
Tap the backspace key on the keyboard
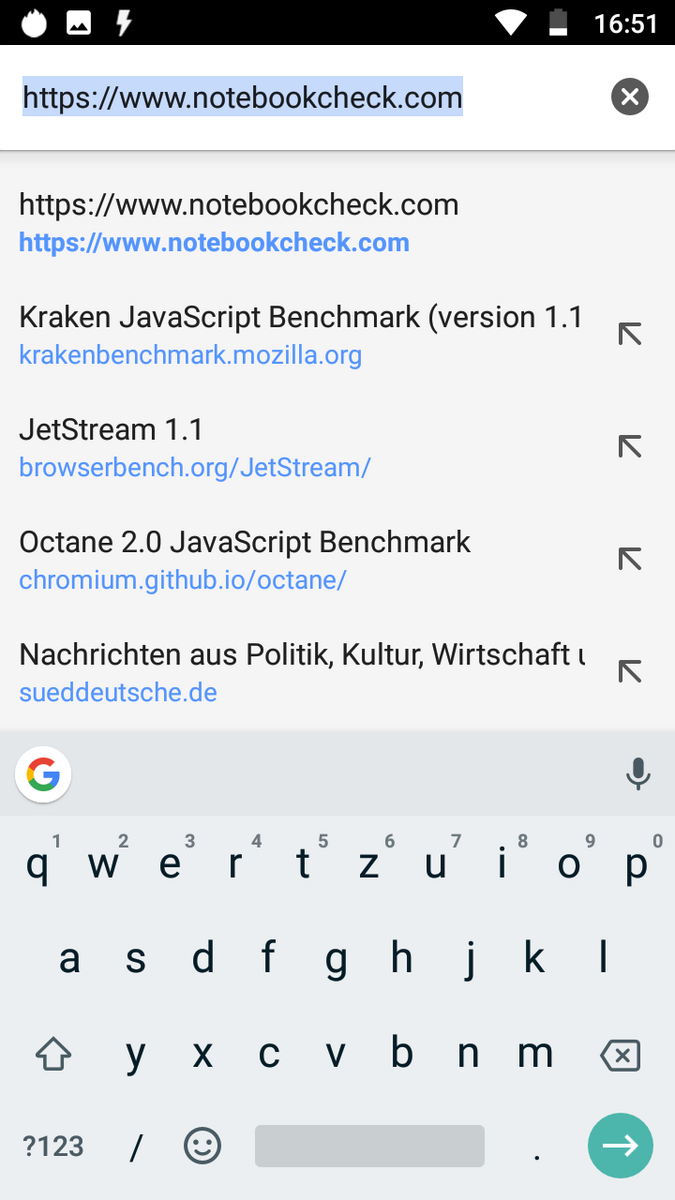(x=620, y=1054)
